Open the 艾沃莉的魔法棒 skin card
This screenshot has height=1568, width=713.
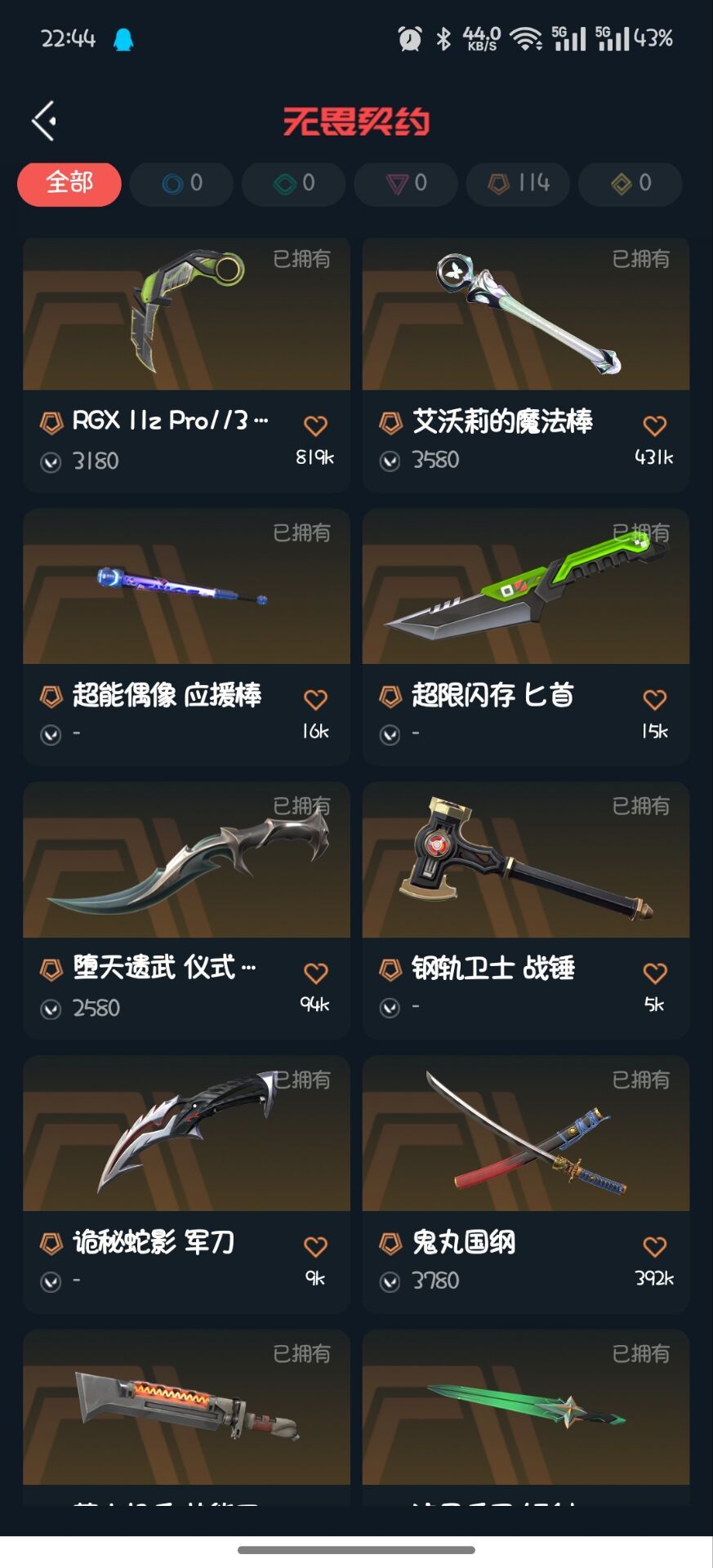click(526, 364)
